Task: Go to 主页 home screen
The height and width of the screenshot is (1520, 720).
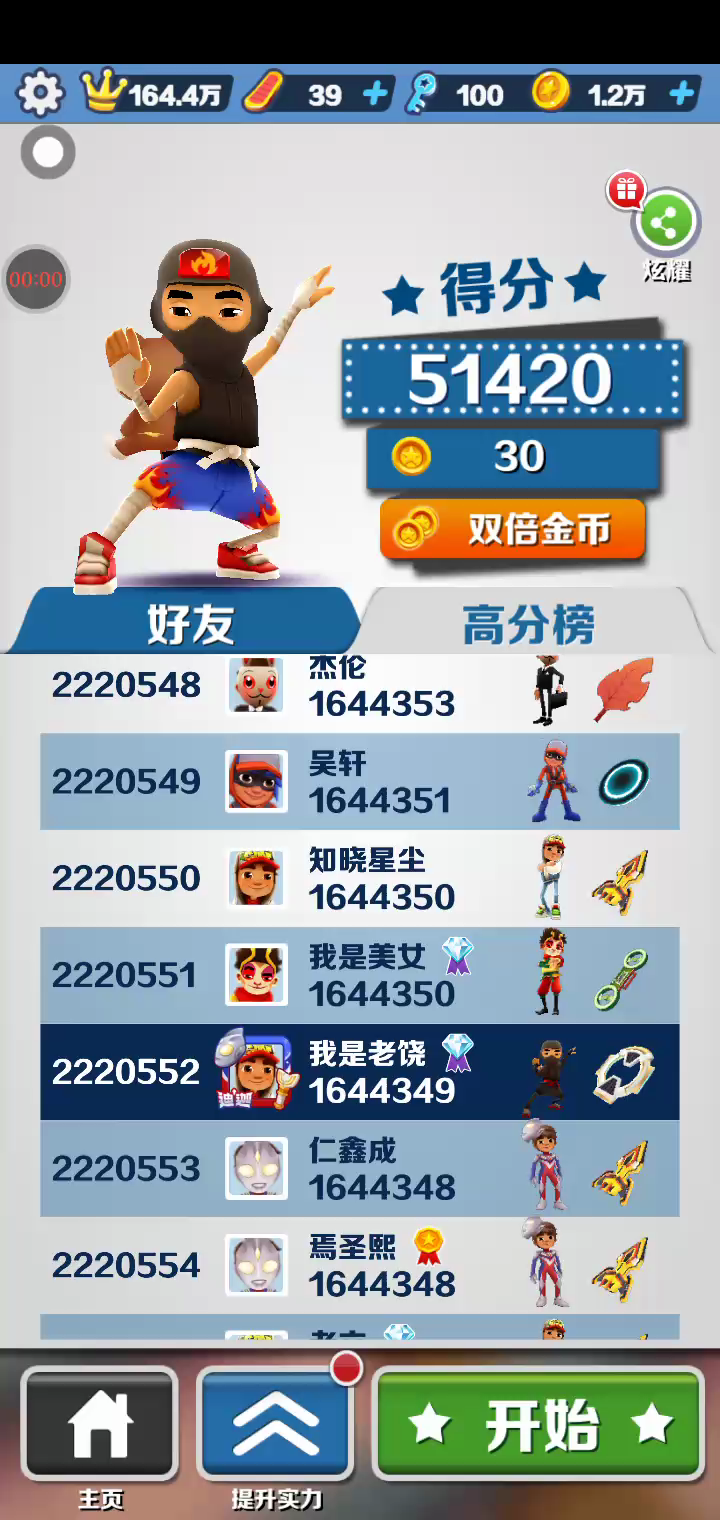Action: [100, 1425]
